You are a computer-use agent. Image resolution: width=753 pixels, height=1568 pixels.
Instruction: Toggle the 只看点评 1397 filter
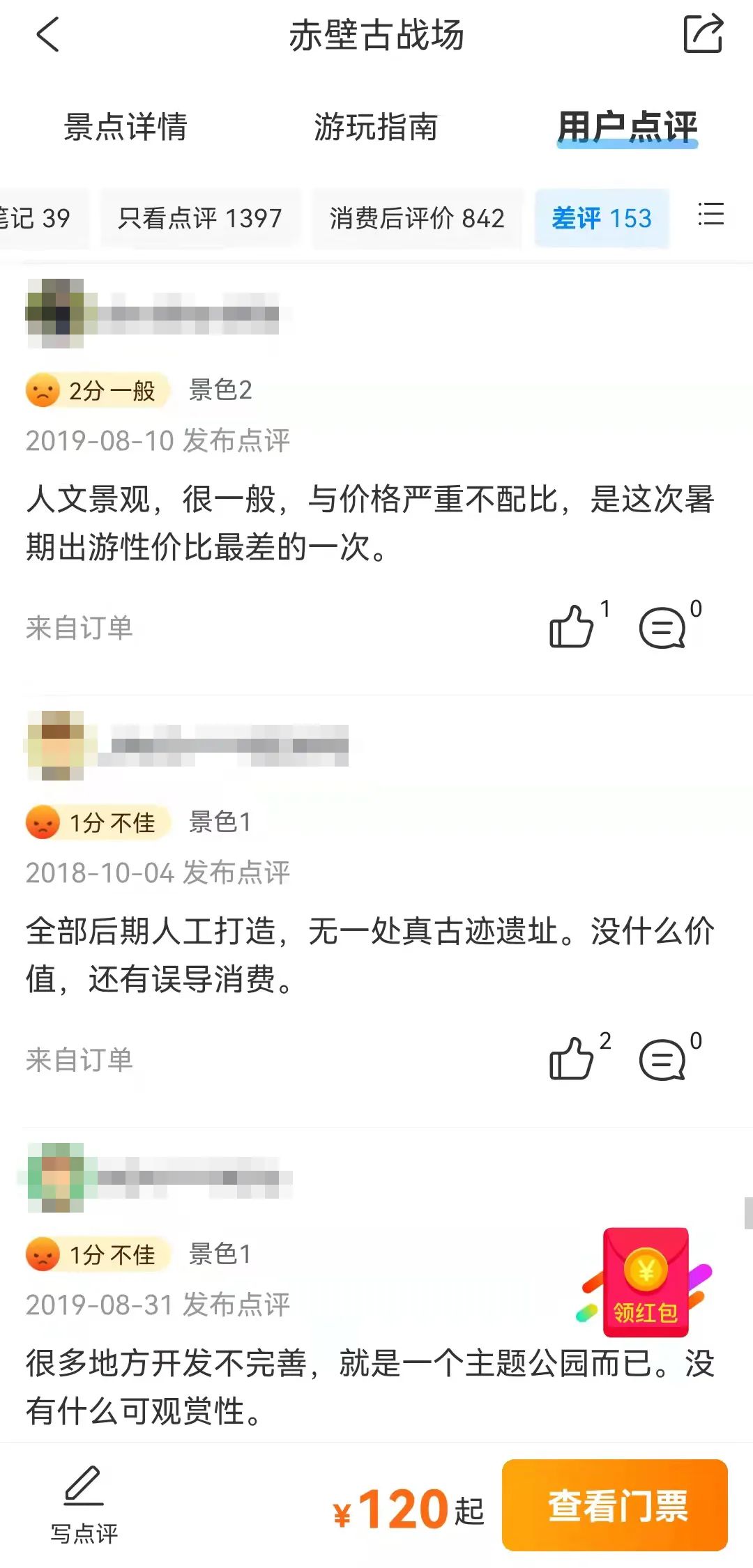(202, 218)
